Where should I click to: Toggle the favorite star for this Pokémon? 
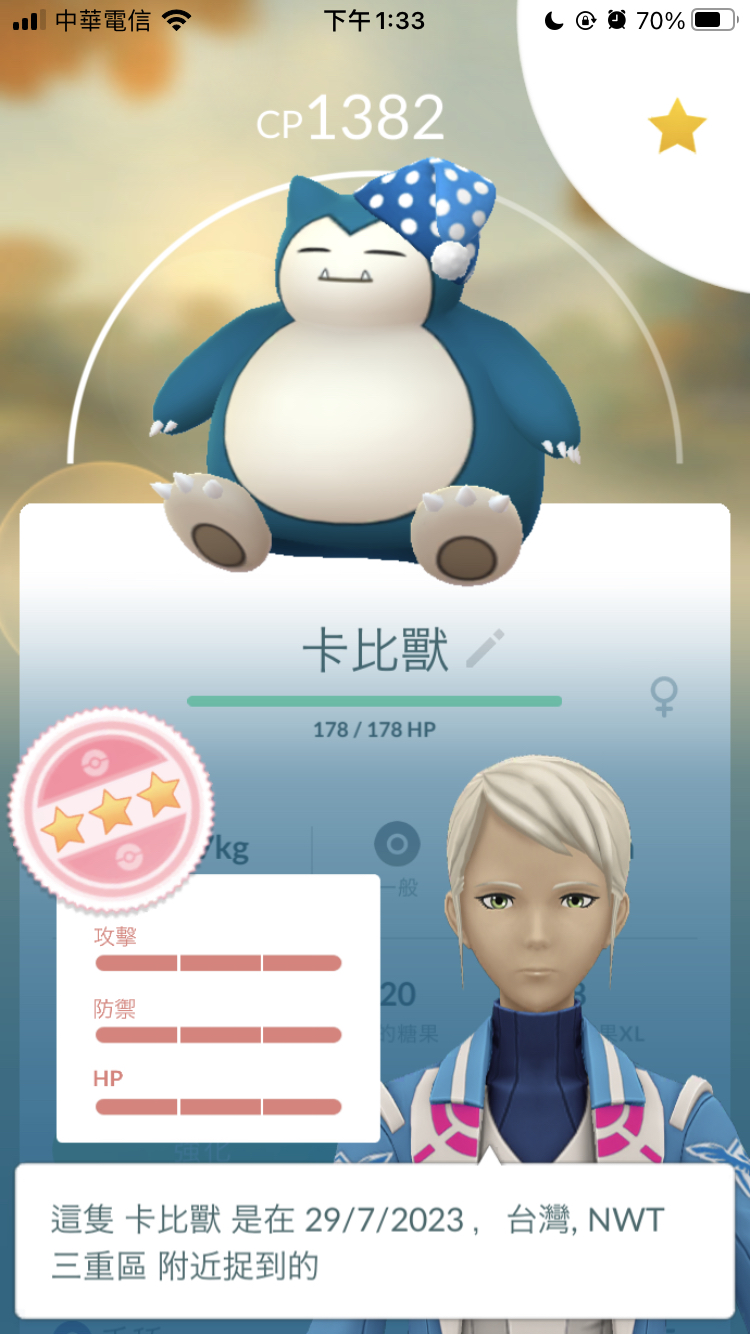[677, 126]
